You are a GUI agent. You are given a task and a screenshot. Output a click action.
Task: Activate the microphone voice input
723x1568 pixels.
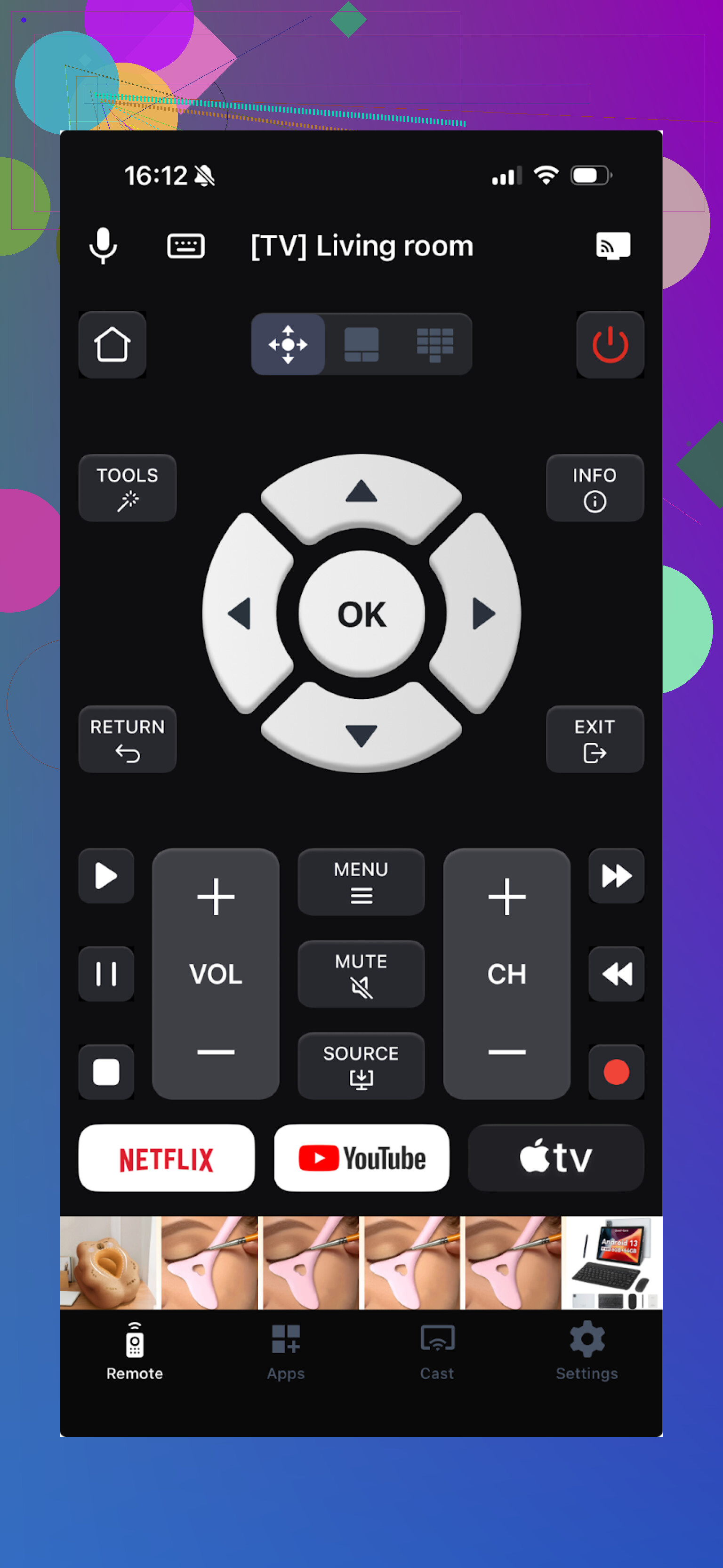[x=103, y=246]
